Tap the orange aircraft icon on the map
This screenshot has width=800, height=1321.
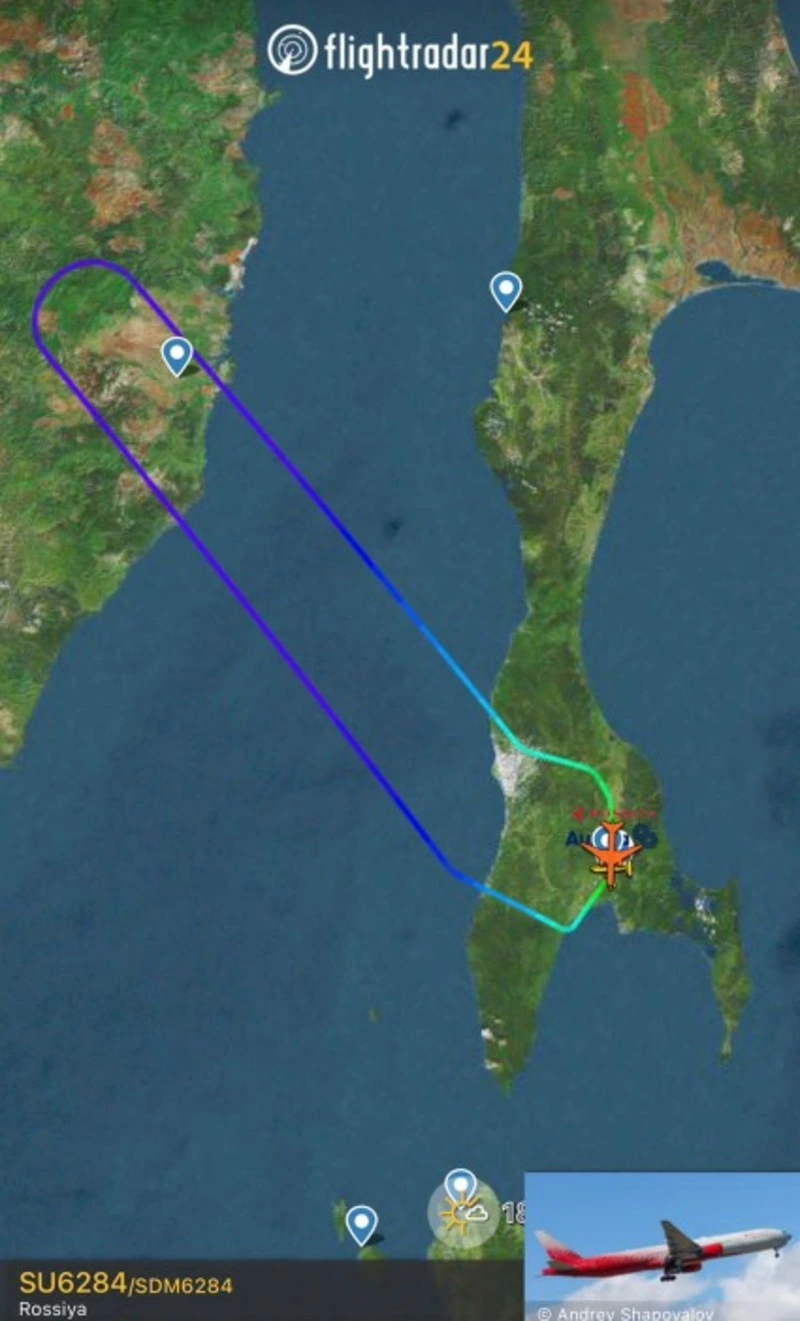pyautogui.click(x=610, y=853)
